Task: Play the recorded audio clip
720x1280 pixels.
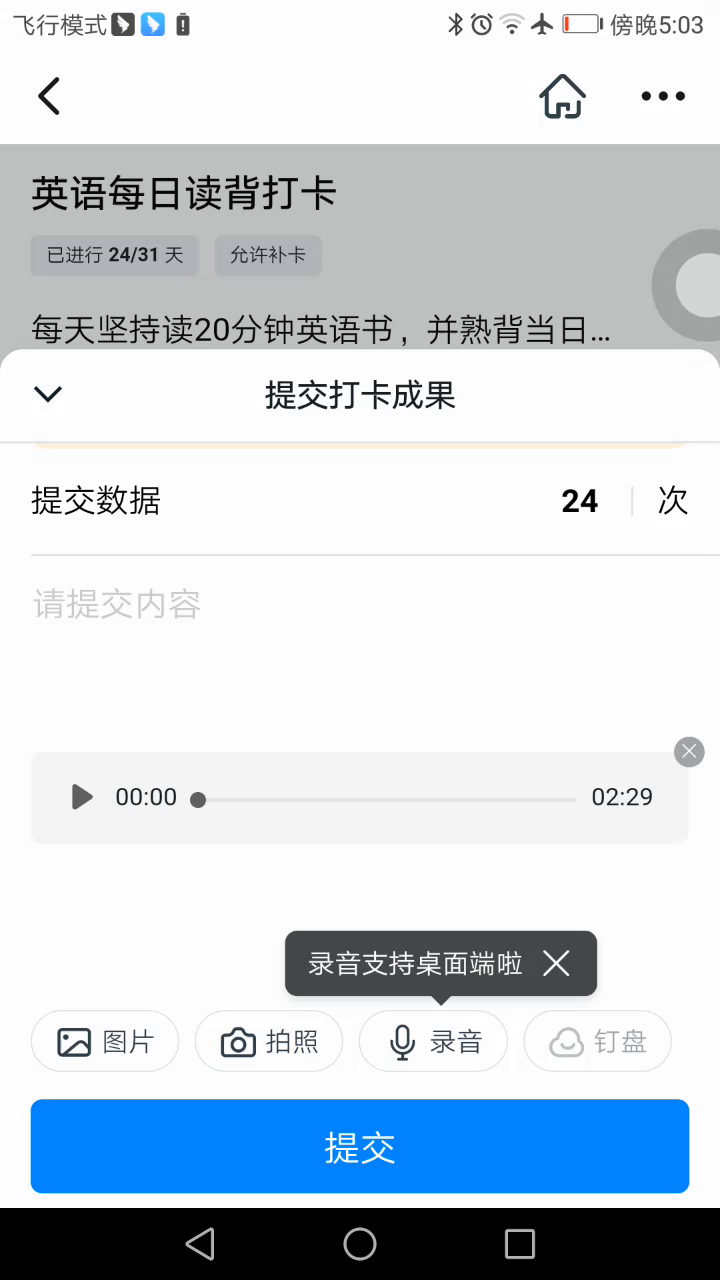Action: click(x=82, y=797)
